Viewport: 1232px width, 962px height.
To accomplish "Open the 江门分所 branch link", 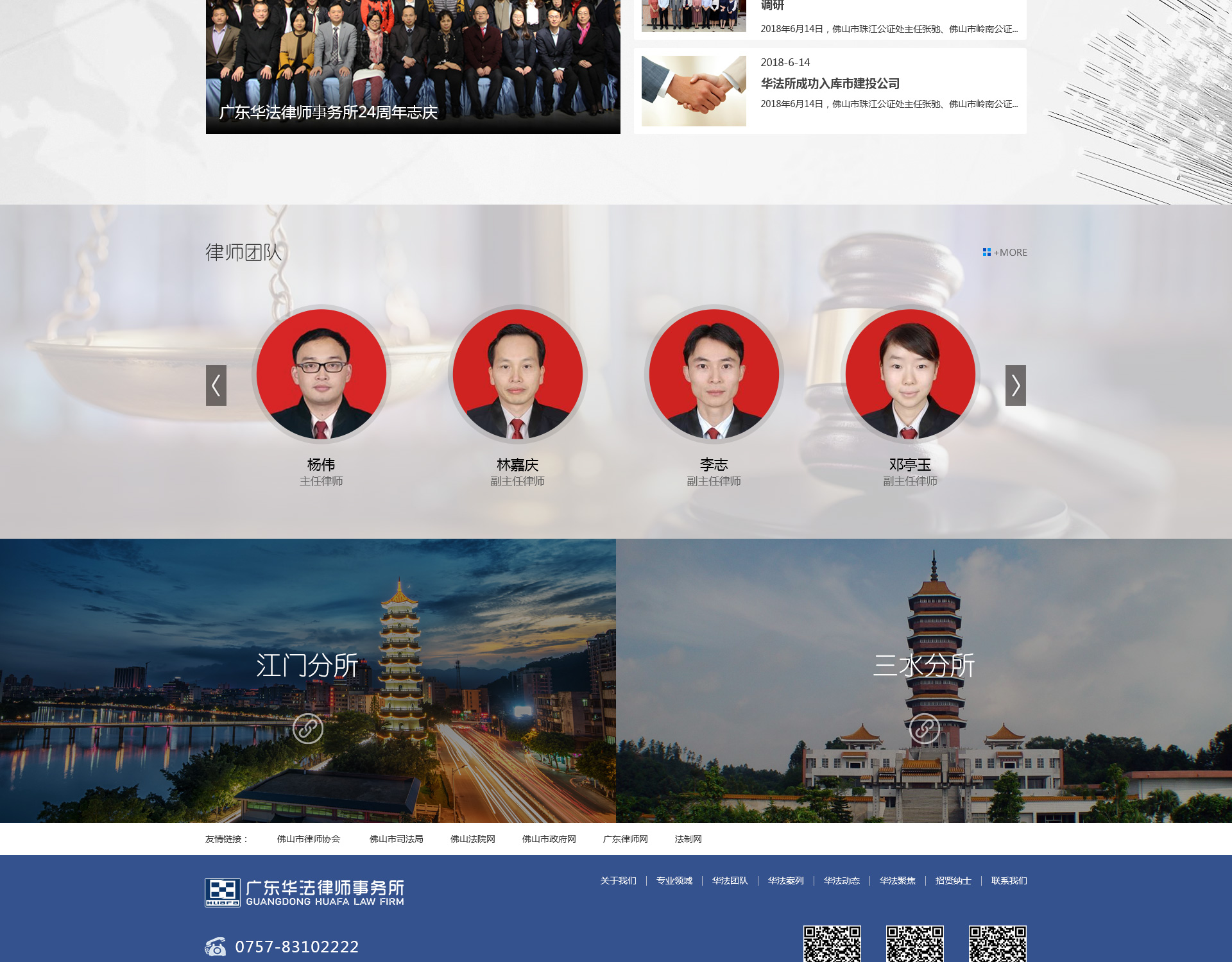I will click(307, 729).
